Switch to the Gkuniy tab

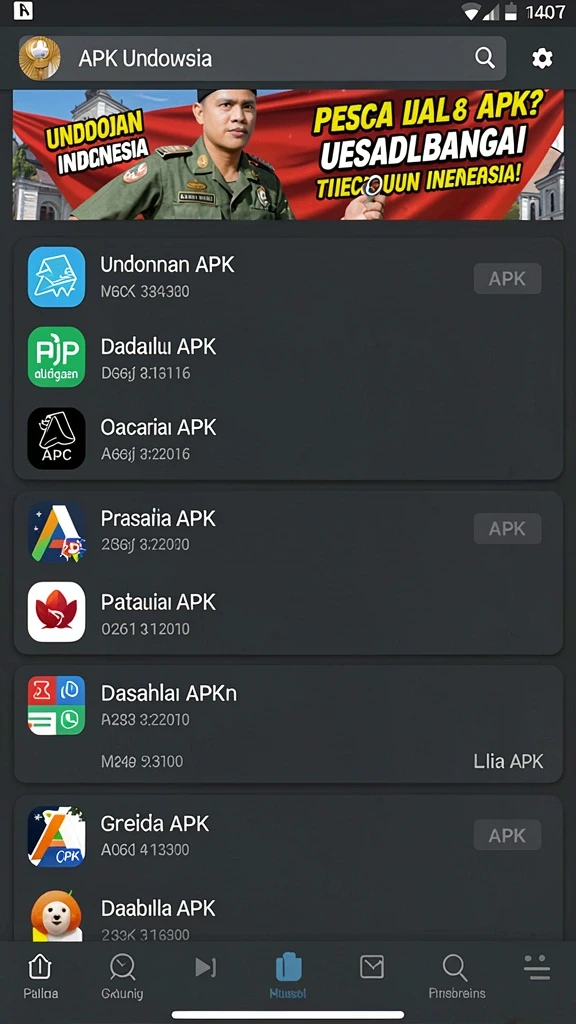(x=122, y=976)
